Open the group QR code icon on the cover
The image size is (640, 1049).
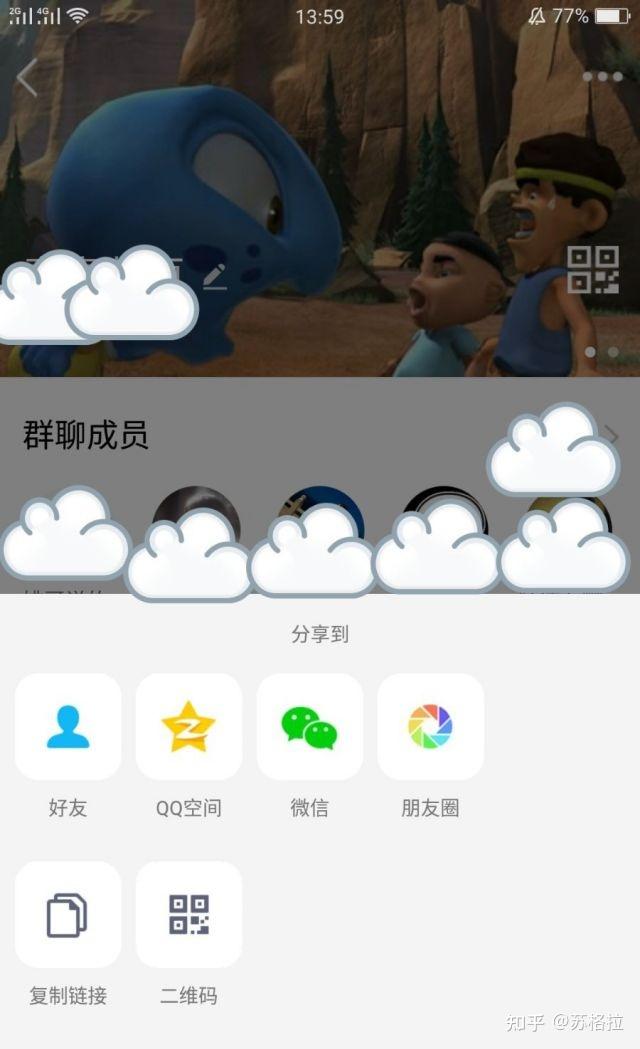pos(593,270)
